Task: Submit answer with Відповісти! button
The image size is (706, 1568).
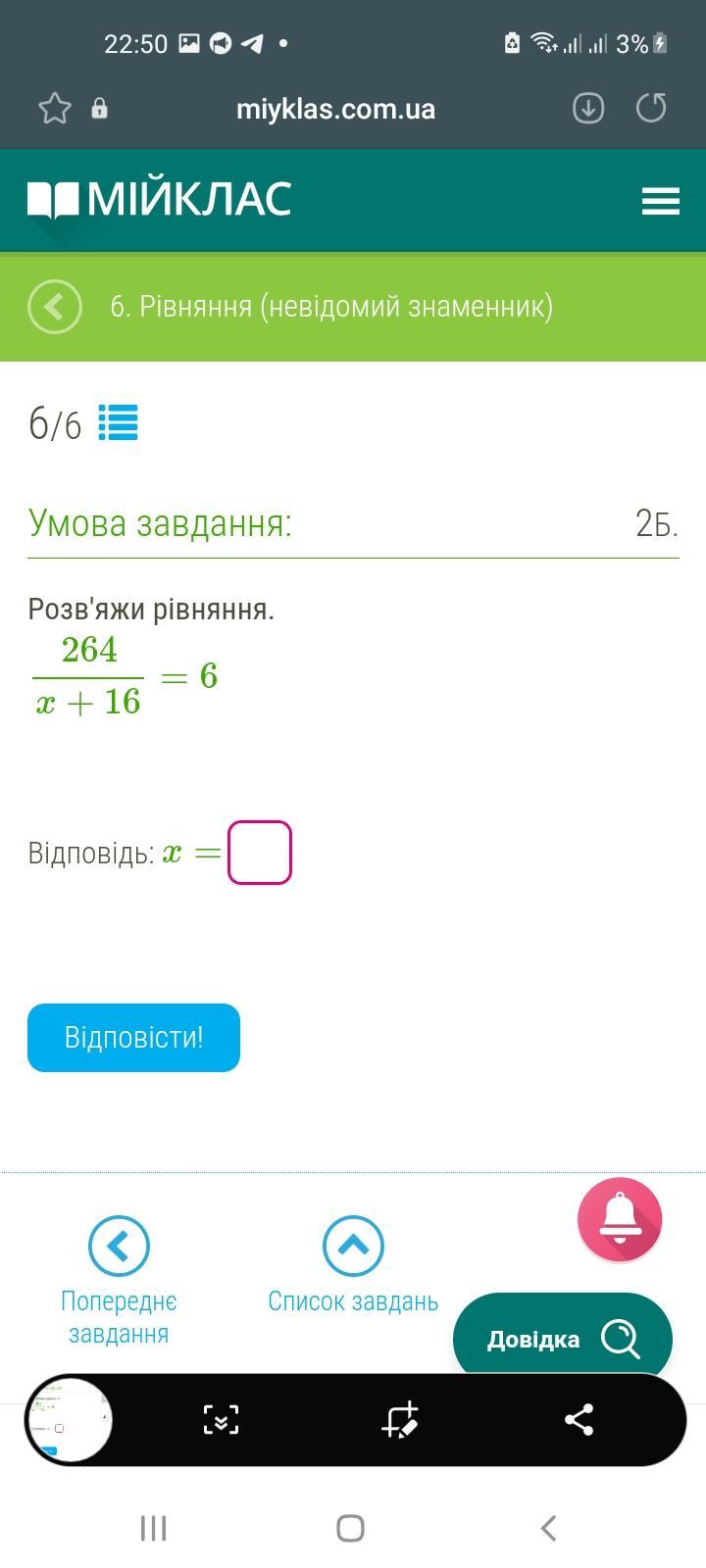Action: (133, 1038)
